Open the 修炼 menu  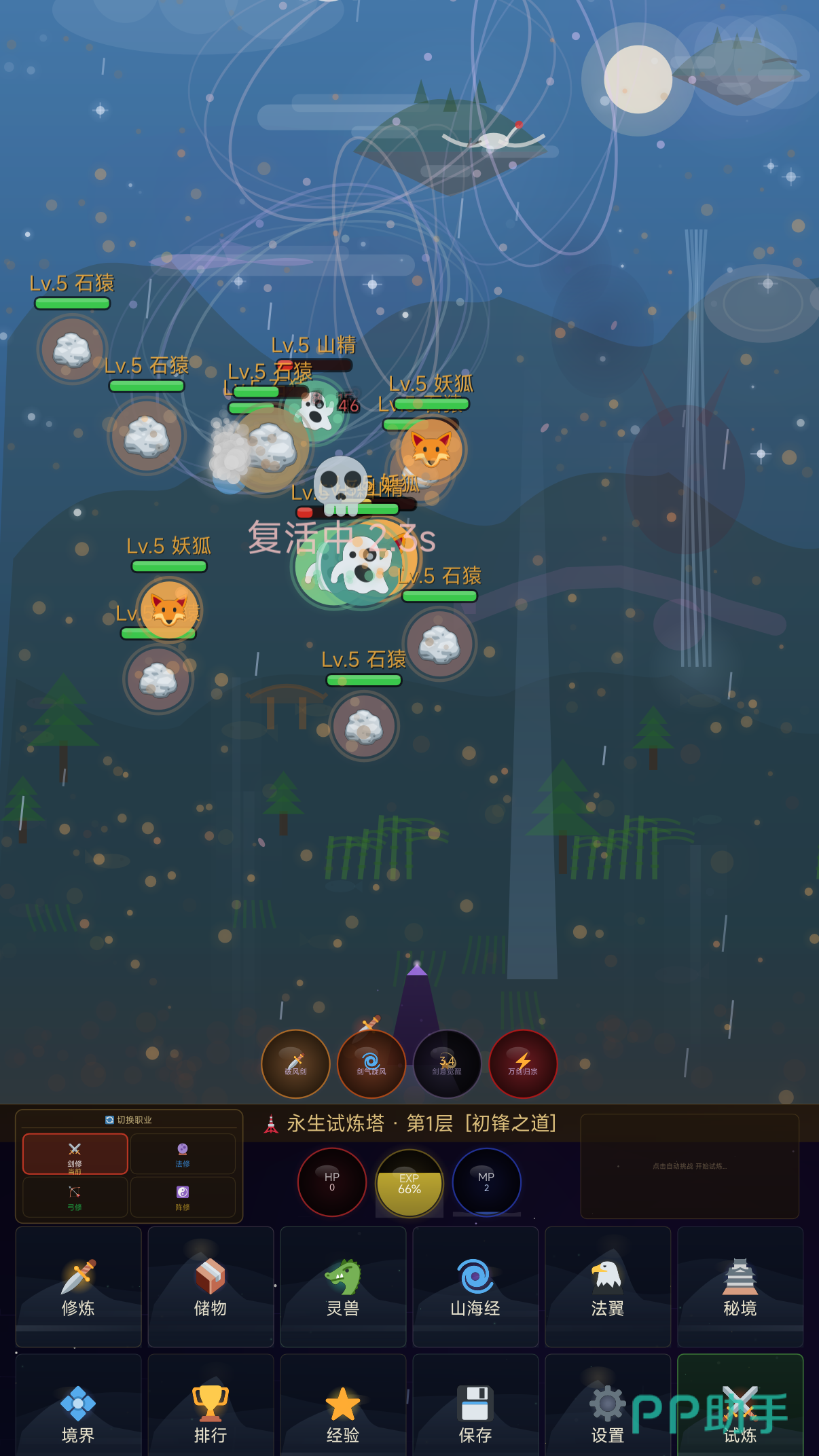[78, 1286]
